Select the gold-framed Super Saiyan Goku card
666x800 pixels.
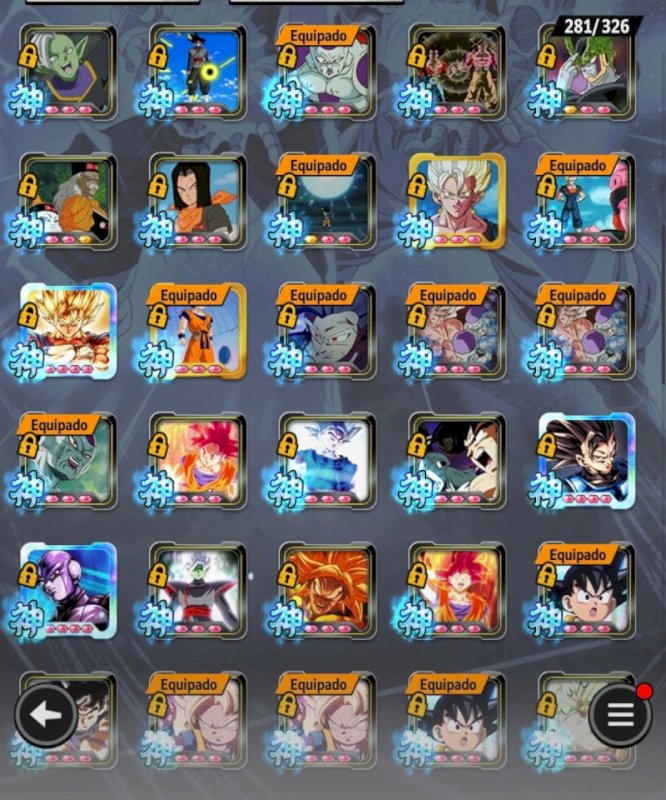pos(457,202)
